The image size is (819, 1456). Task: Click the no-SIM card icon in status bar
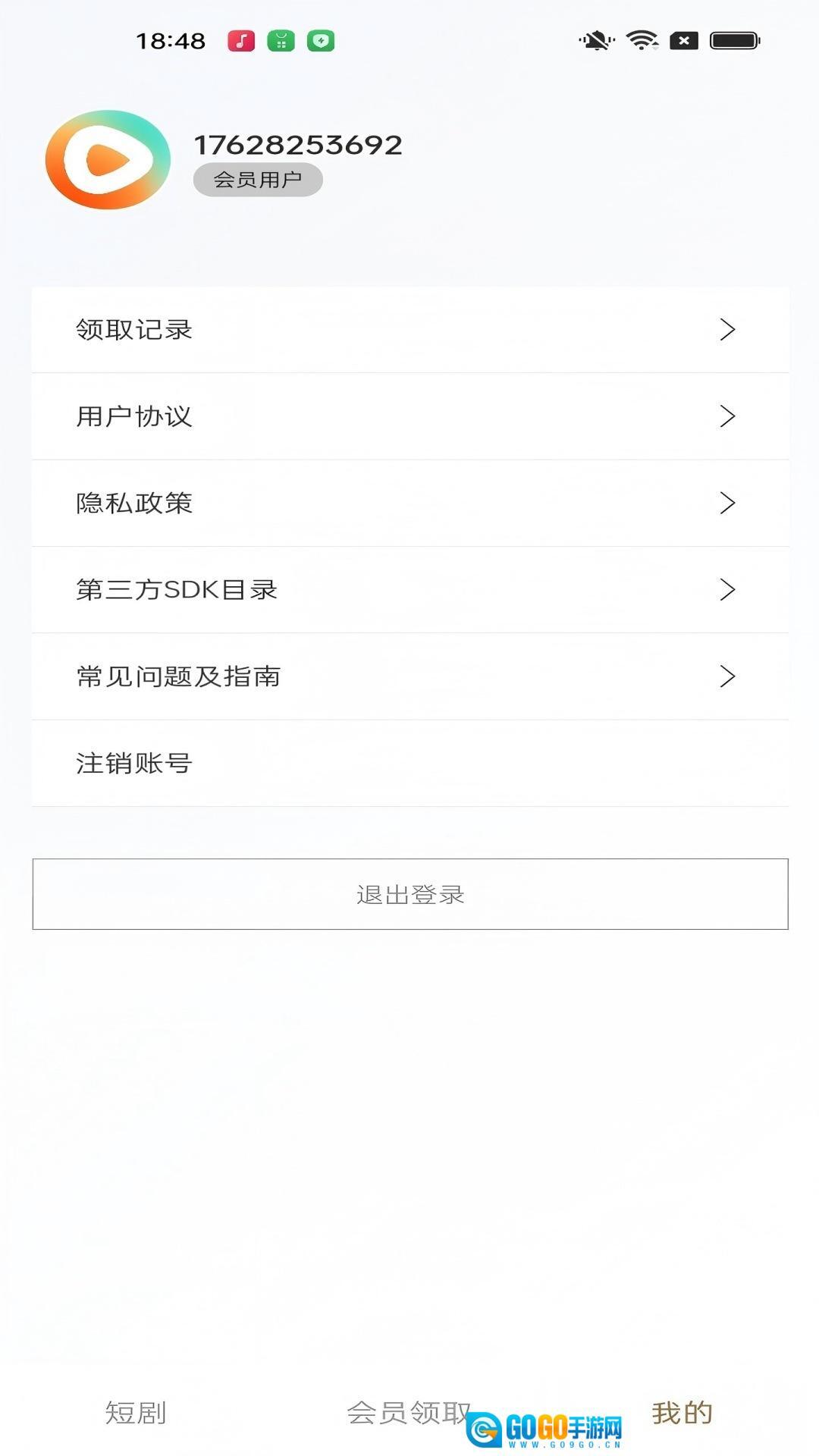click(x=683, y=39)
